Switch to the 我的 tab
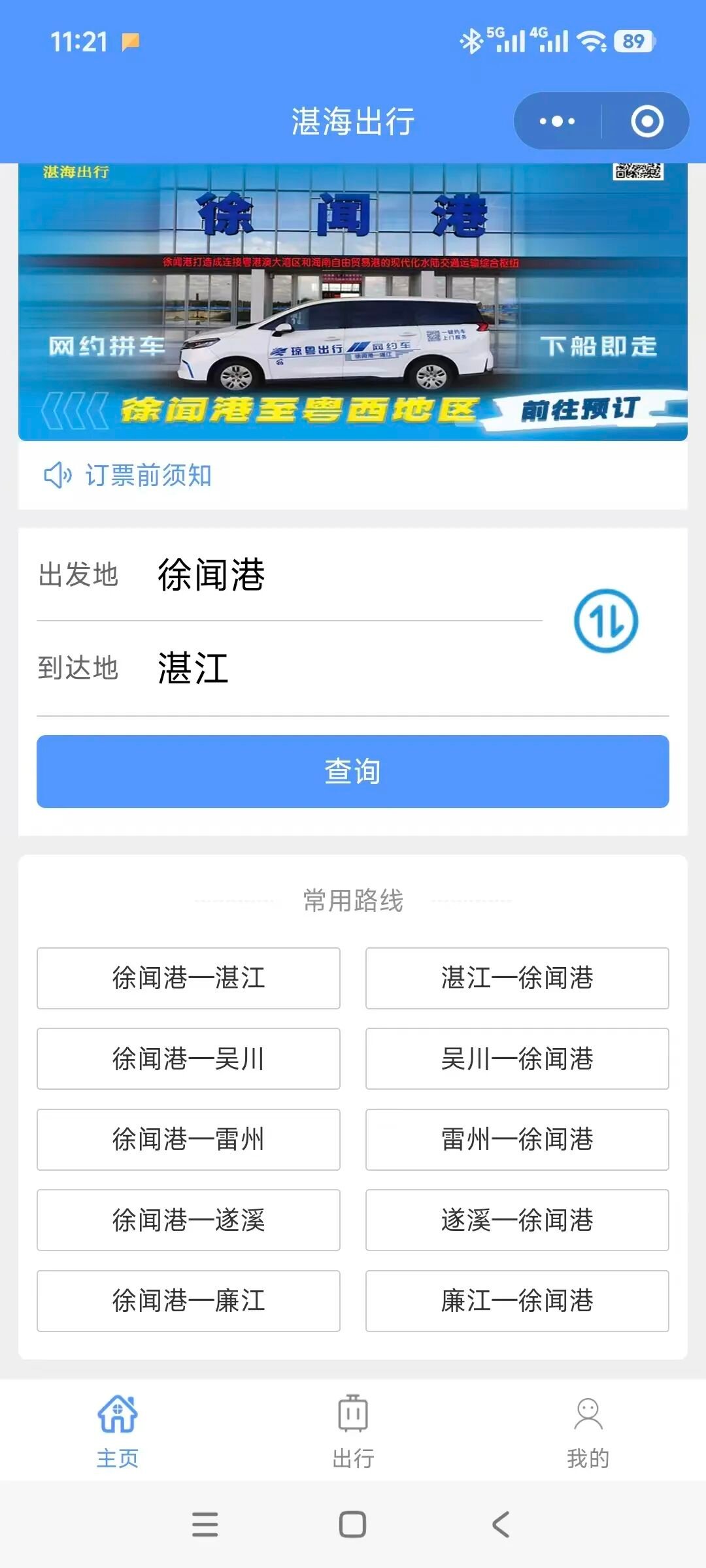The width and height of the screenshot is (706, 1568). point(588,1431)
